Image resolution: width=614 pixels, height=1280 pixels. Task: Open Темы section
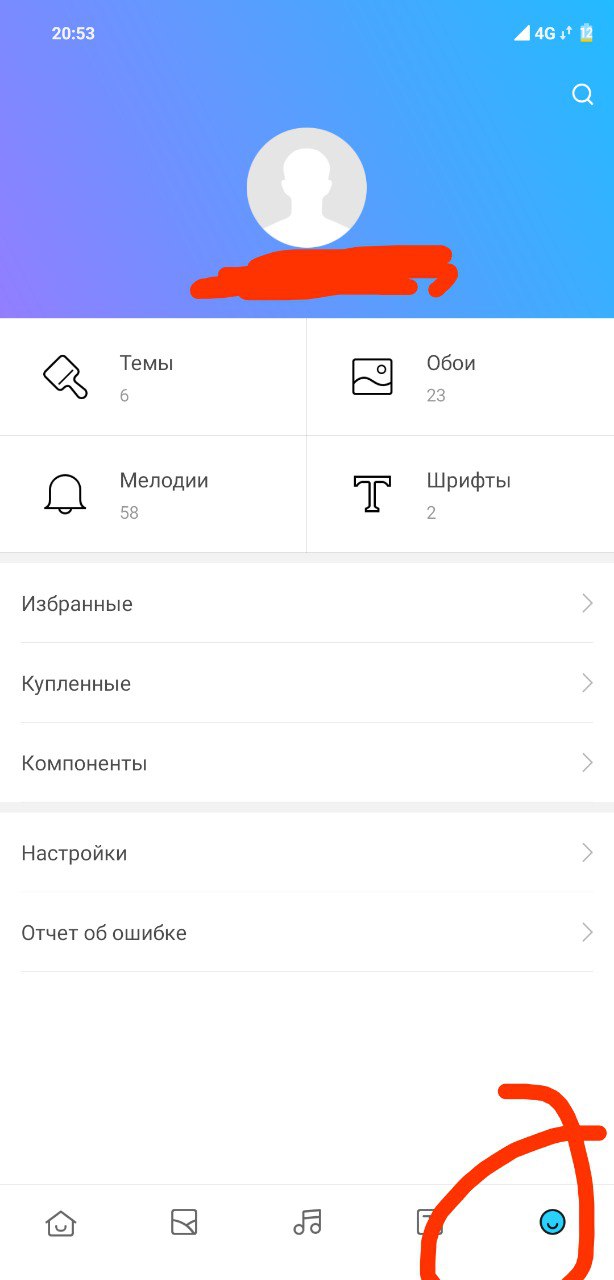153,377
